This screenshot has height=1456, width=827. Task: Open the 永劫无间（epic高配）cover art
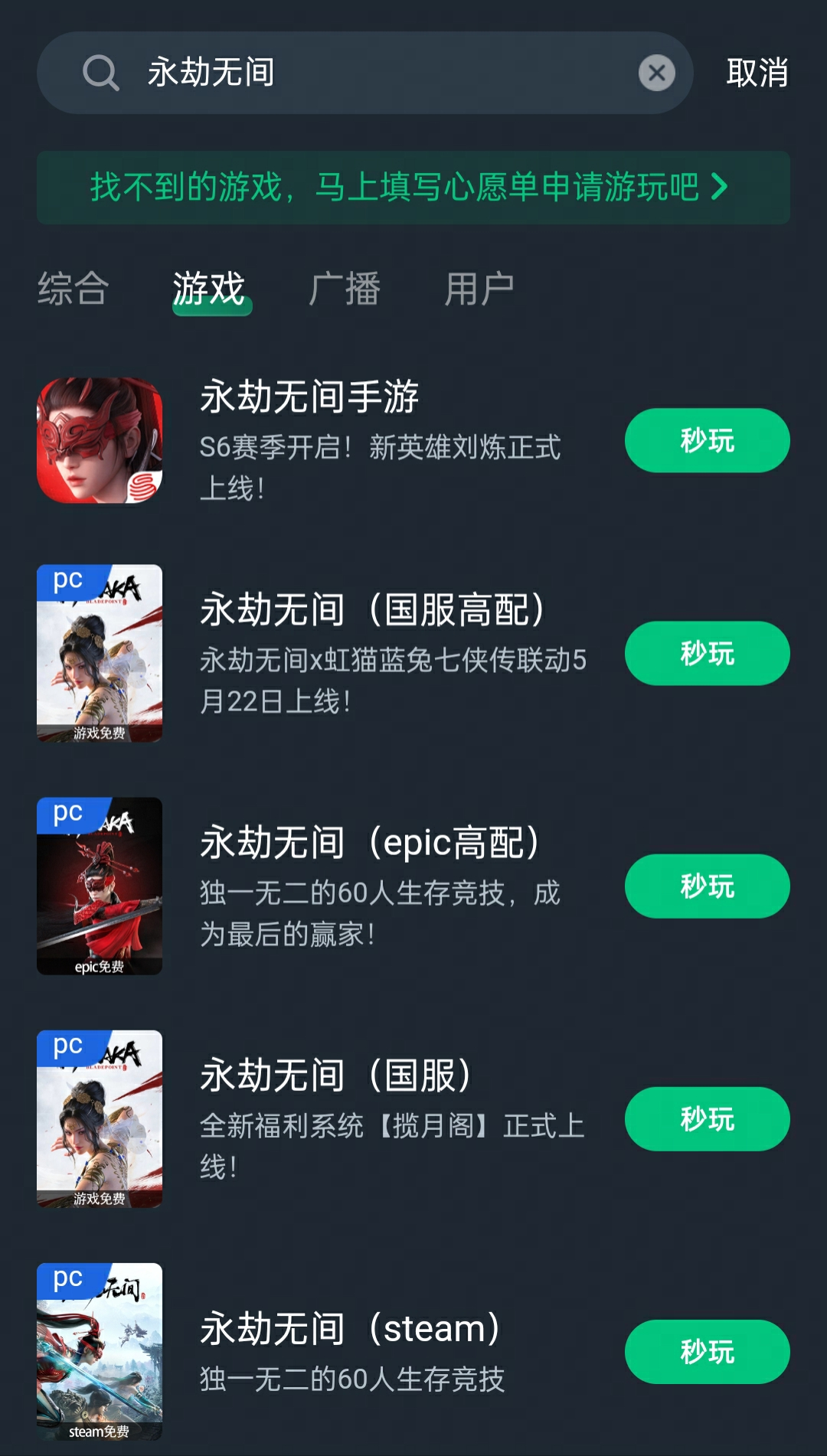click(99, 886)
